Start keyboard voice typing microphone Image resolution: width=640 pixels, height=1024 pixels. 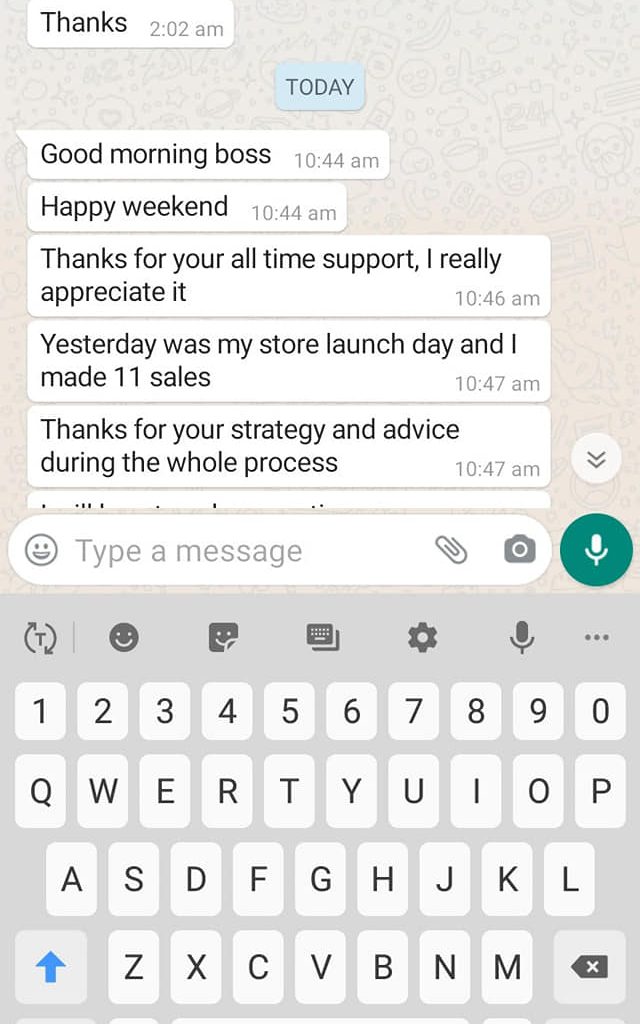(521, 637)
